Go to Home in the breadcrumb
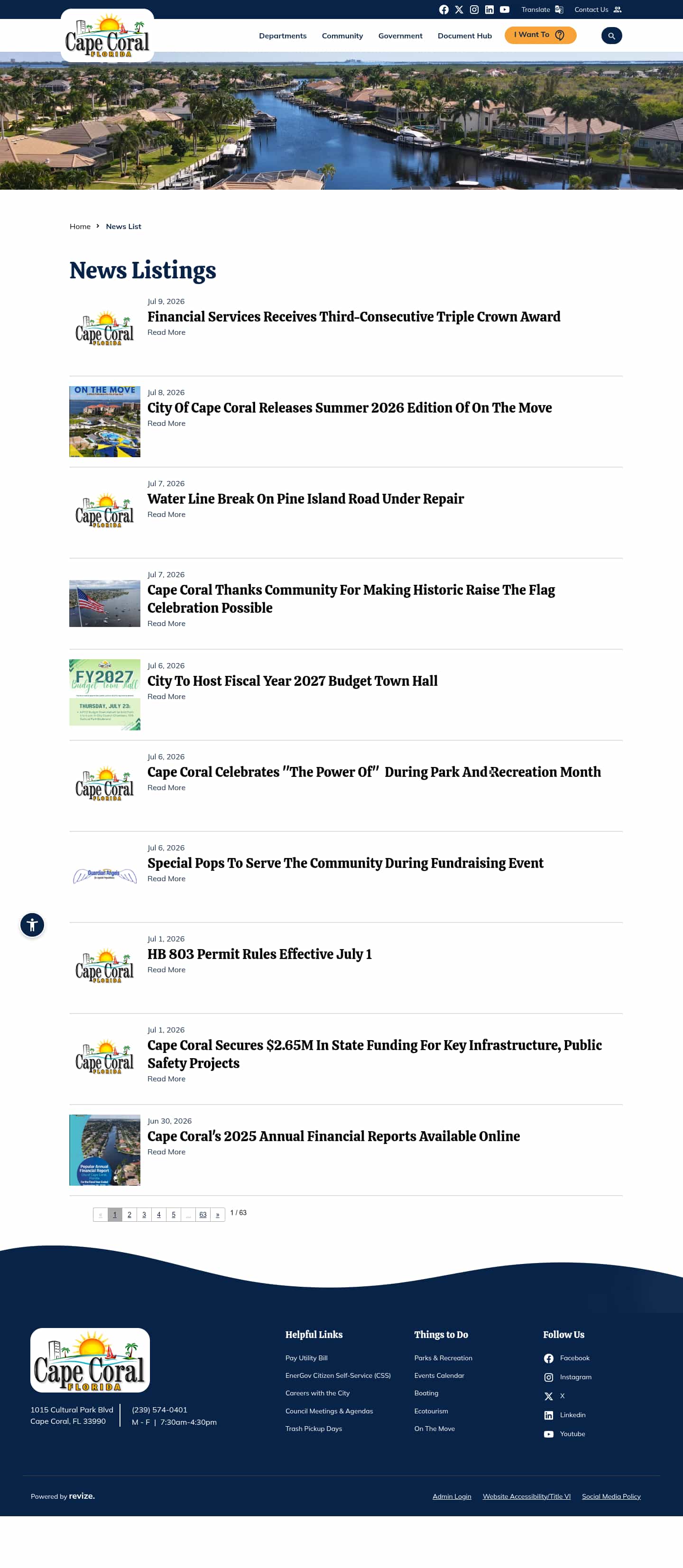 (80, 226)
